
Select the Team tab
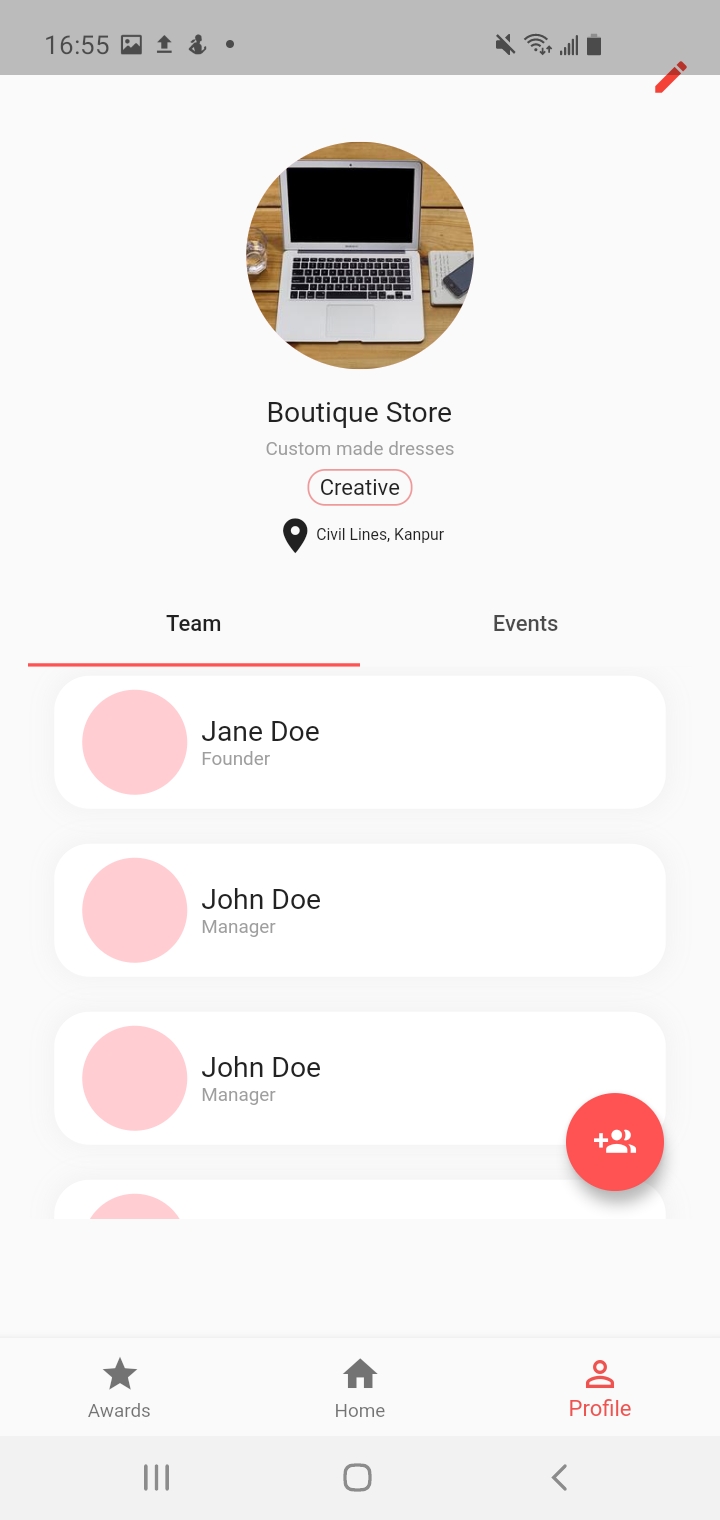click(x=193, y=624)
